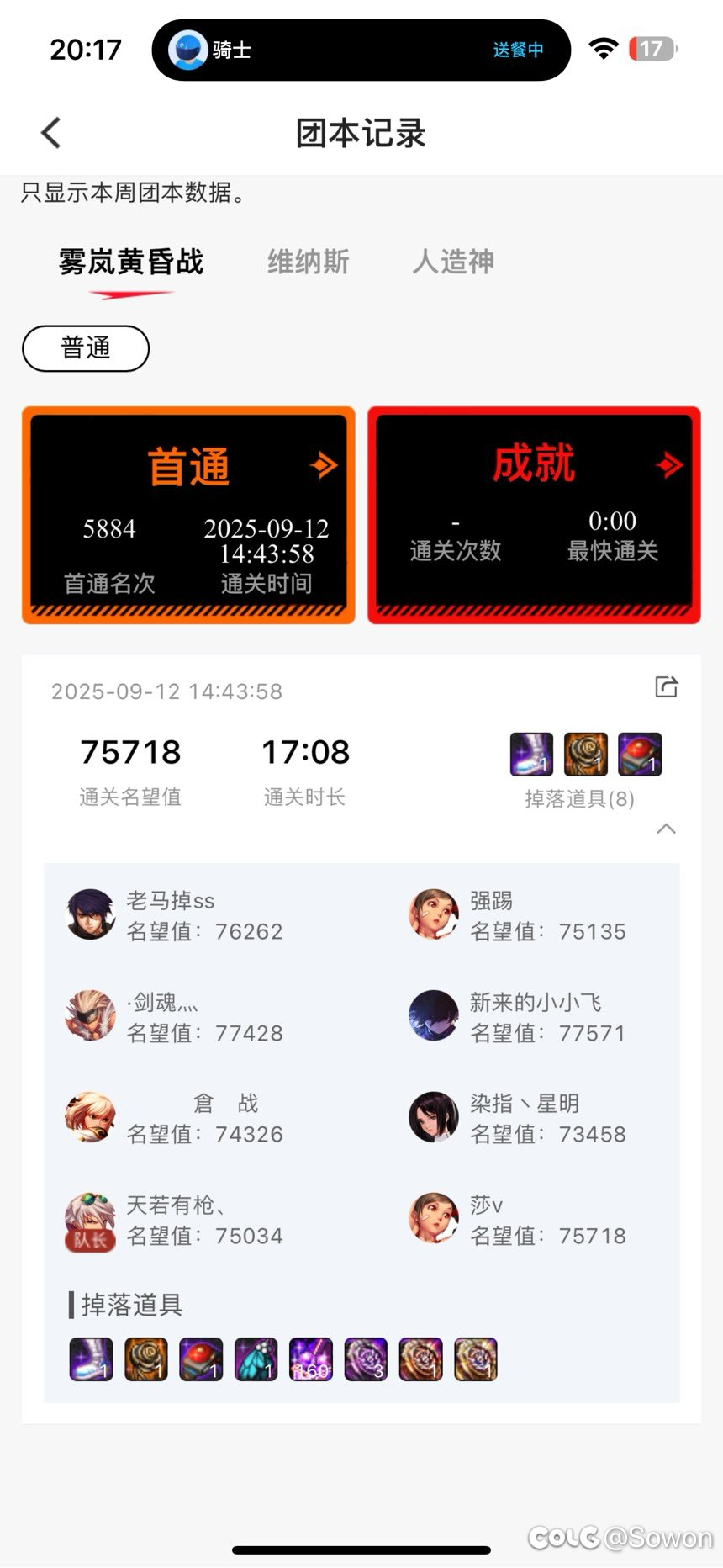723x1568 pixels.
Task: Select the 雾岚黄昏战 tab
Action: [x=131, y=262]
